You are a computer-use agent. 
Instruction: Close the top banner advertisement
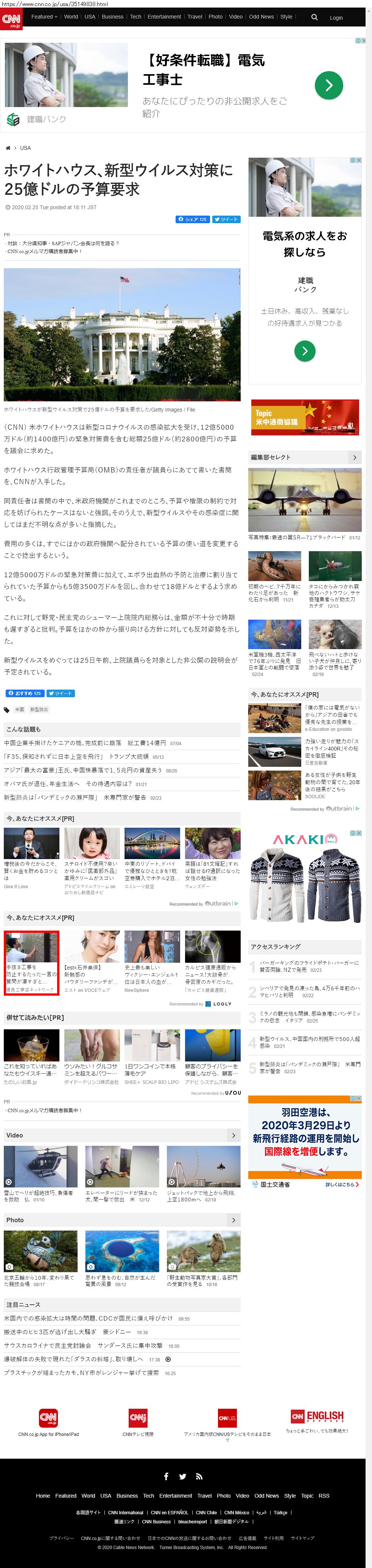click(363, 41)
